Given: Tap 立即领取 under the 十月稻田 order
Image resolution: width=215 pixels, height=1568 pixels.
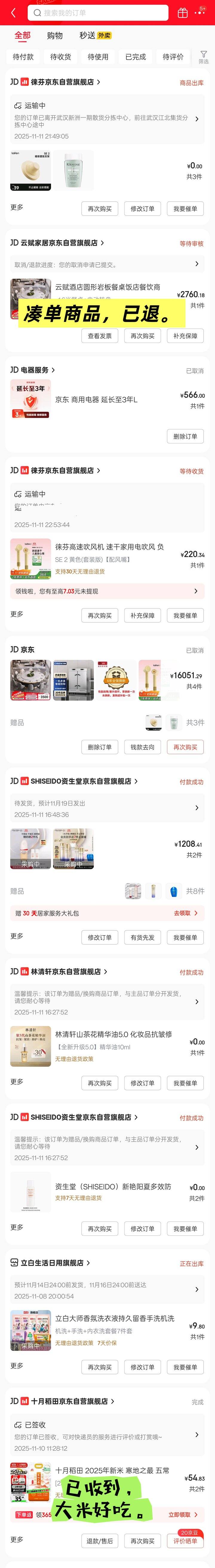Looking at the screenshot, I should point(183,1514).
